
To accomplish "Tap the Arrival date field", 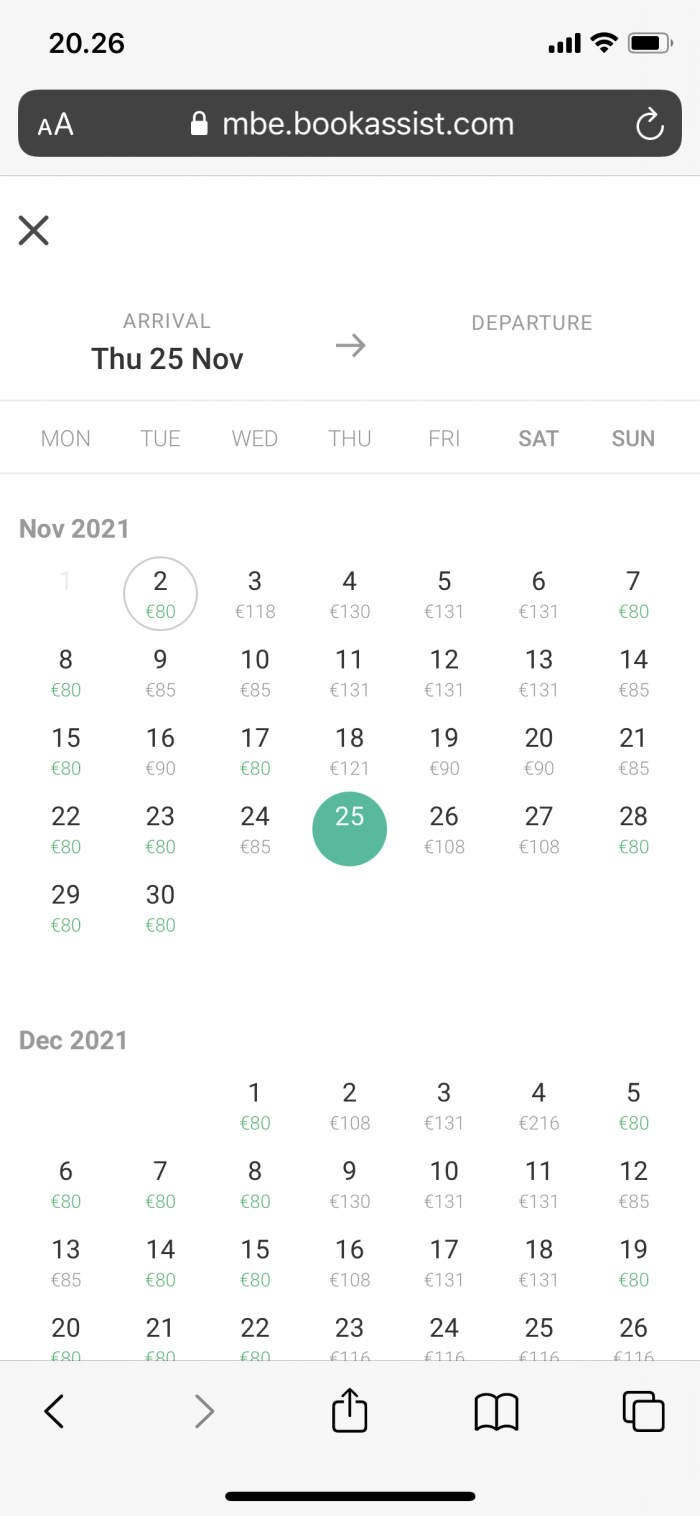I will [167, 343].
